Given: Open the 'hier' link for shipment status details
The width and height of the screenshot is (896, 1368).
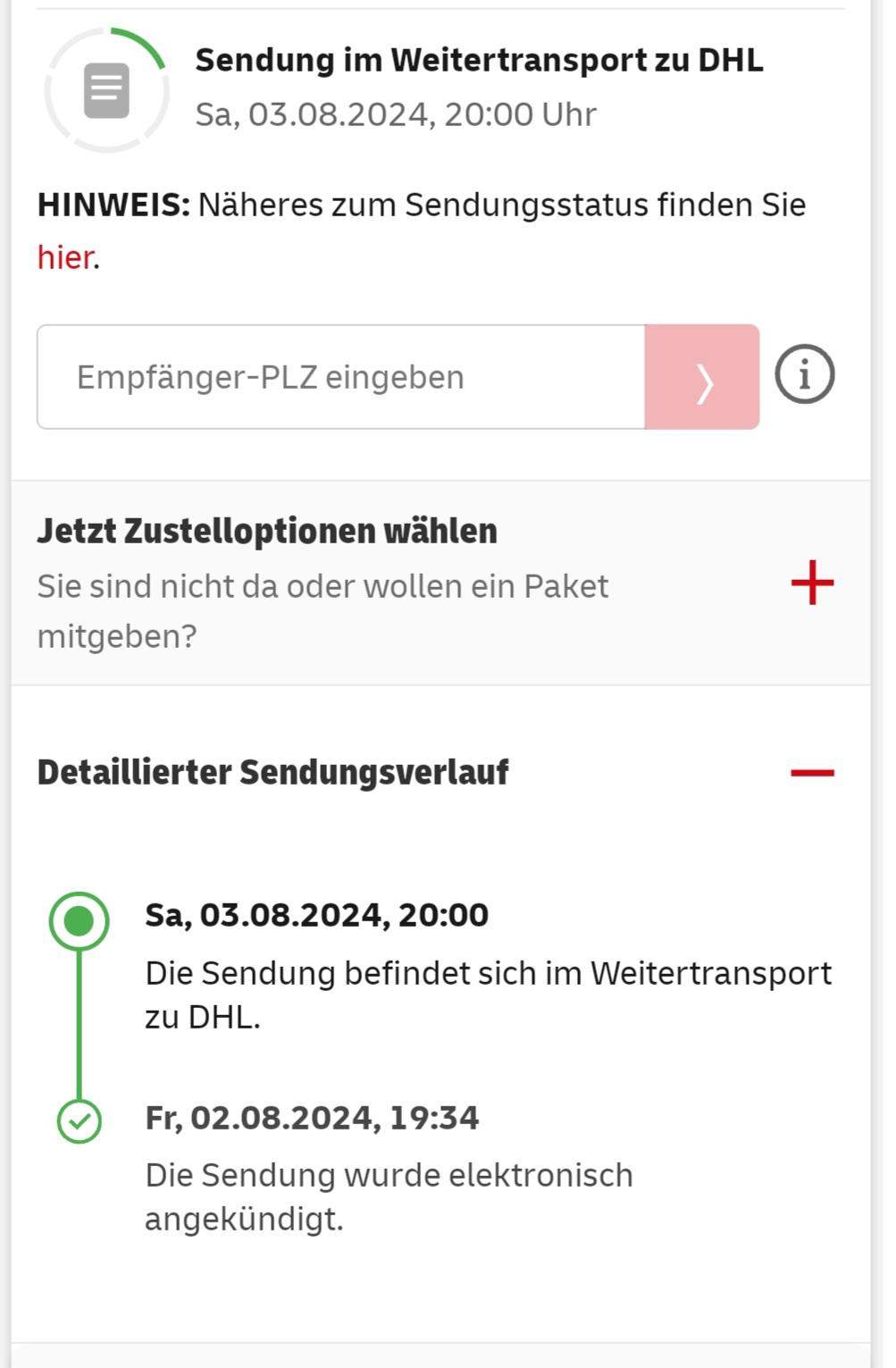Looking at the screenshot, I should [63, 257].
